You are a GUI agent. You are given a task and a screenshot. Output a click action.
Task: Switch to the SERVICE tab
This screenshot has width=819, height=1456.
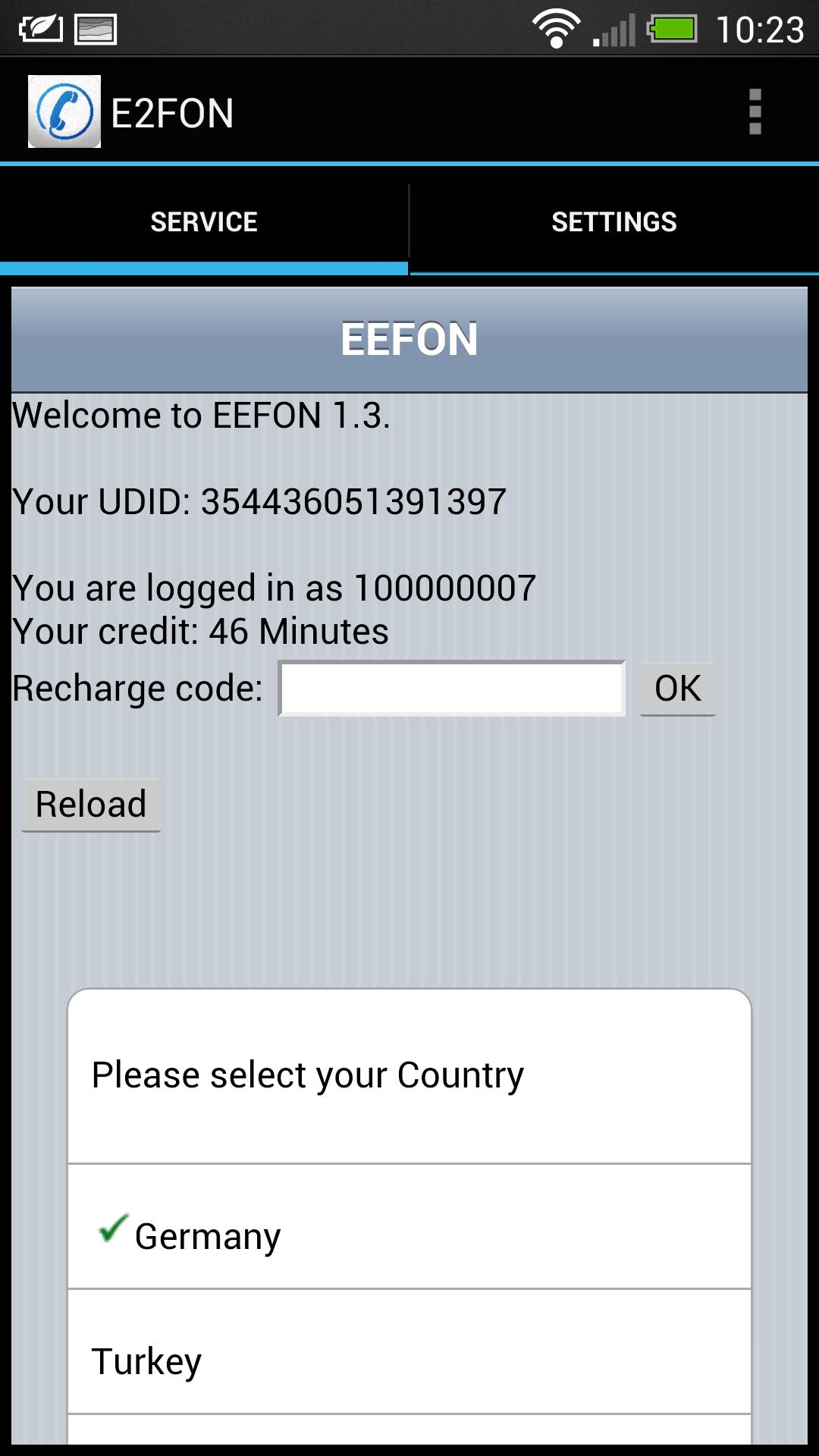204,221
